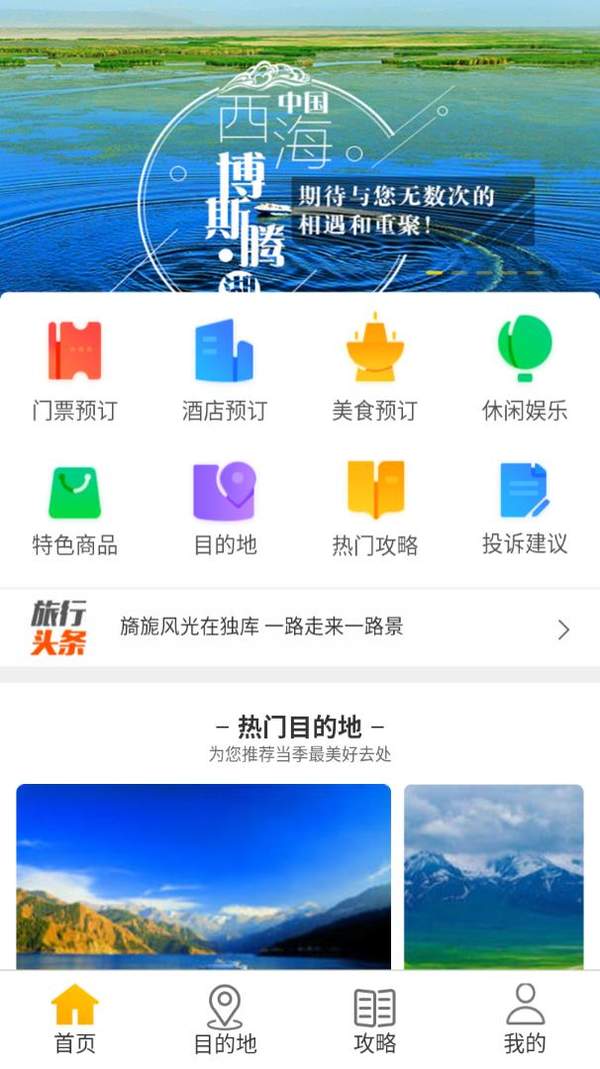This screenshot has height=1069, width=600.
Task: Open 投诉建议 complaints and suggestions
Action: pyautogui.click(x=524, y=507)
